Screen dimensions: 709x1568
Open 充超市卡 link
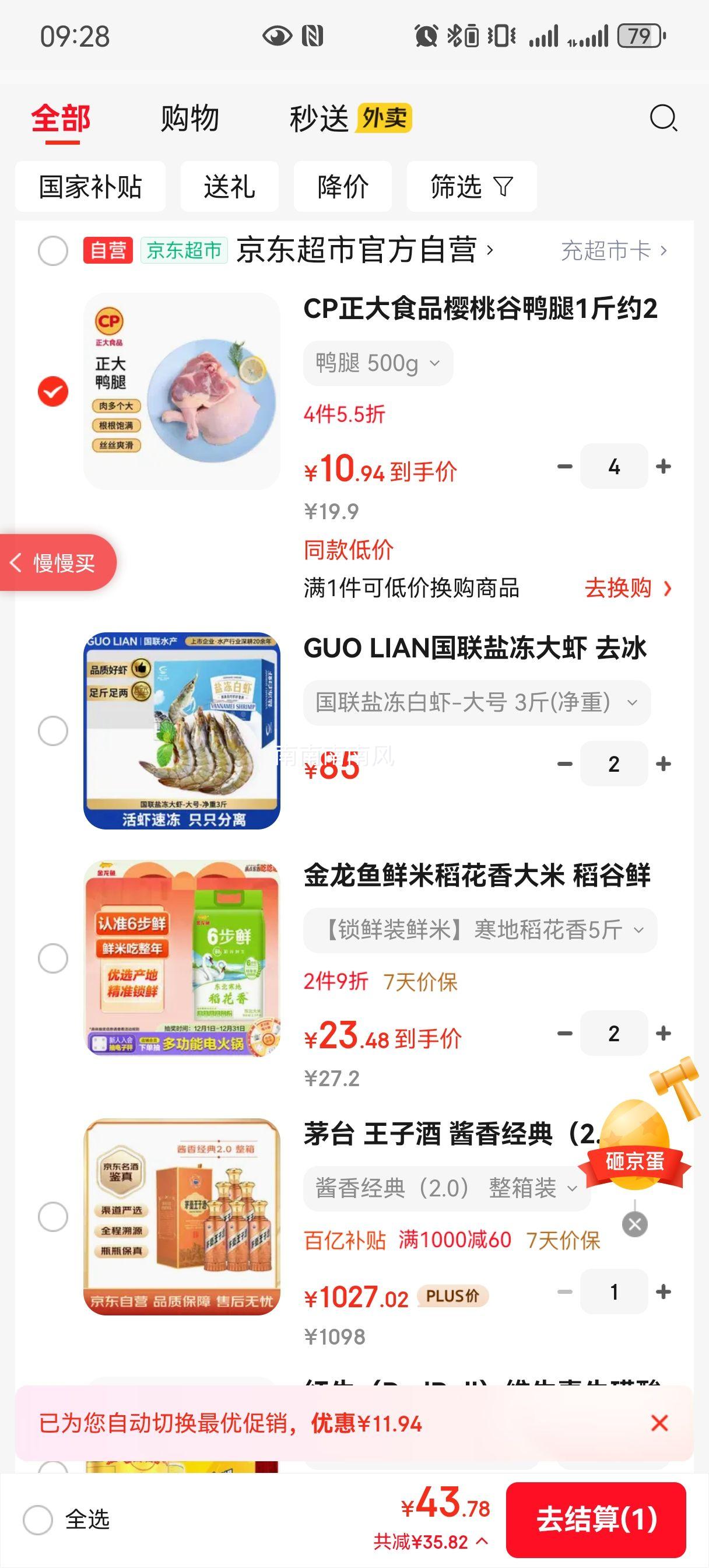point(614,251)
